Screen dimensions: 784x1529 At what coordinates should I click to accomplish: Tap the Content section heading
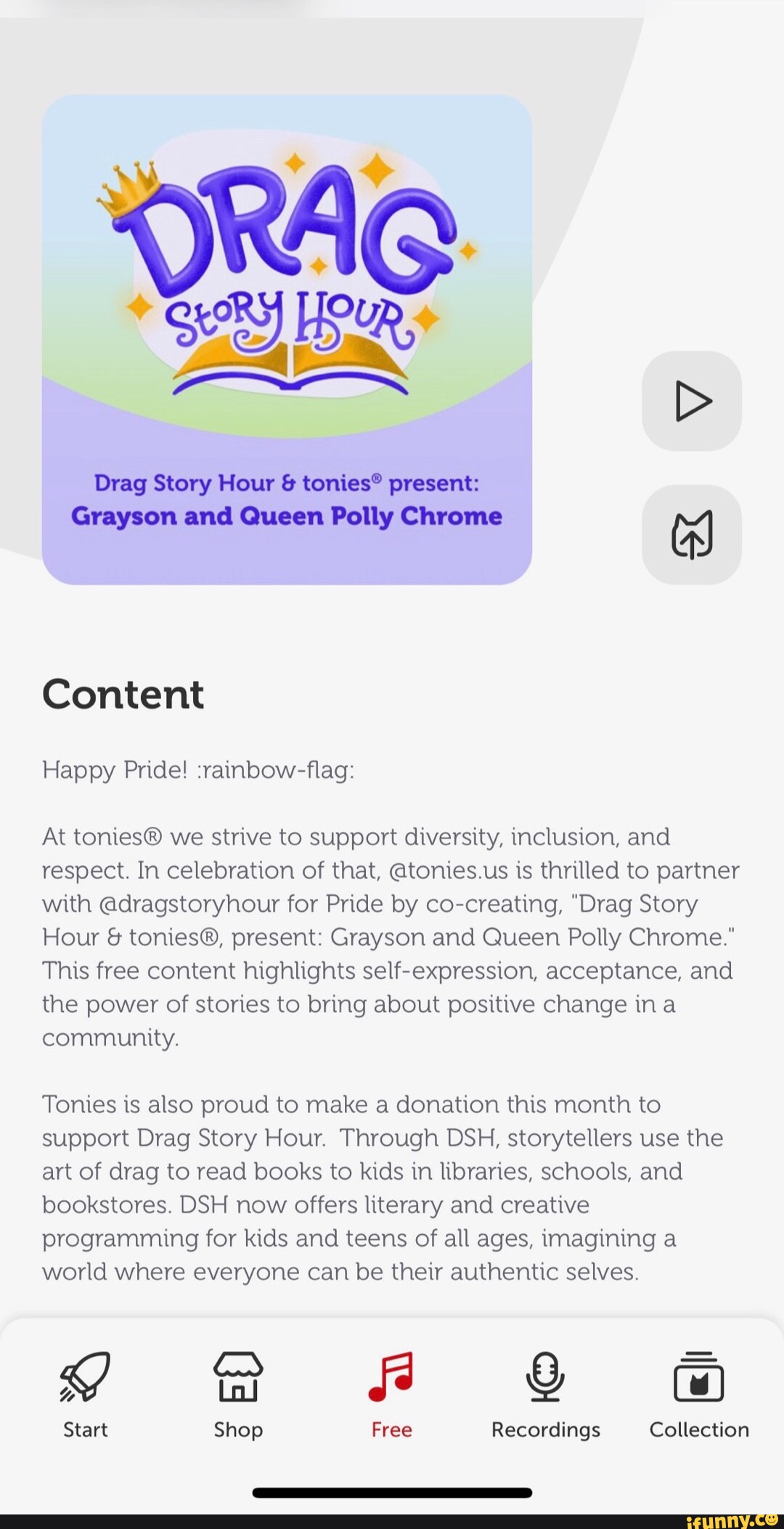[x=123, y=693]
